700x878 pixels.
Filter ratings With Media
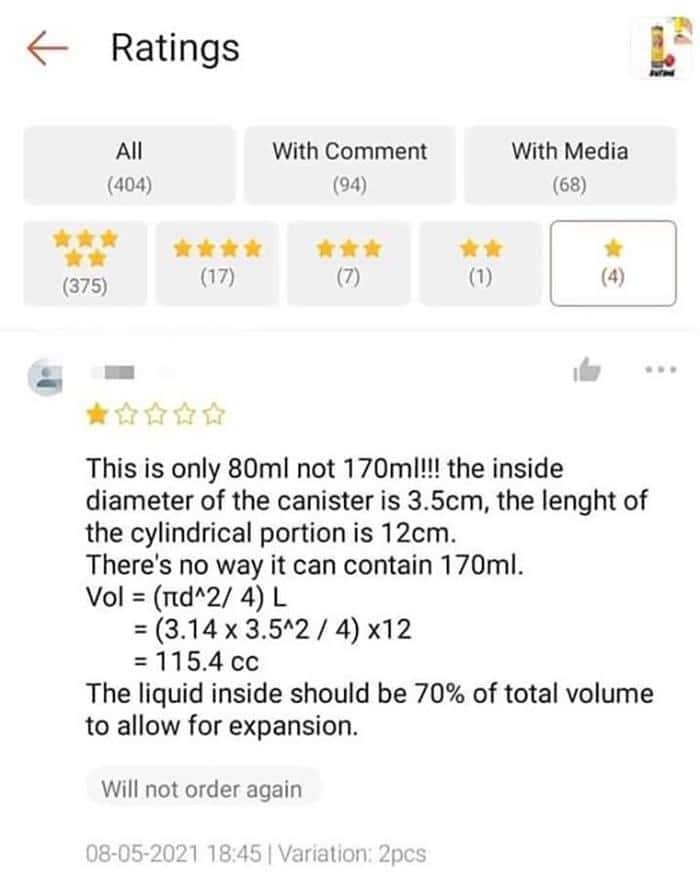[x=570, y=165]
